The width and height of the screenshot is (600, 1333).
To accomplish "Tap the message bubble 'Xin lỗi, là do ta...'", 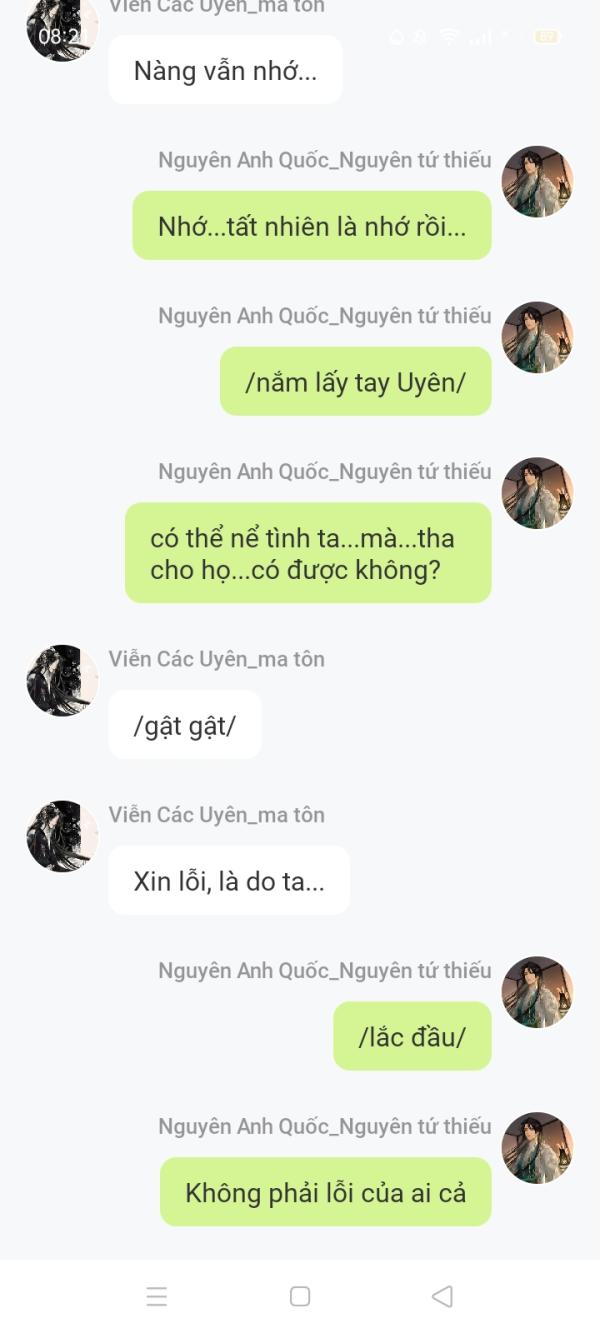I will tap(229, 881).
